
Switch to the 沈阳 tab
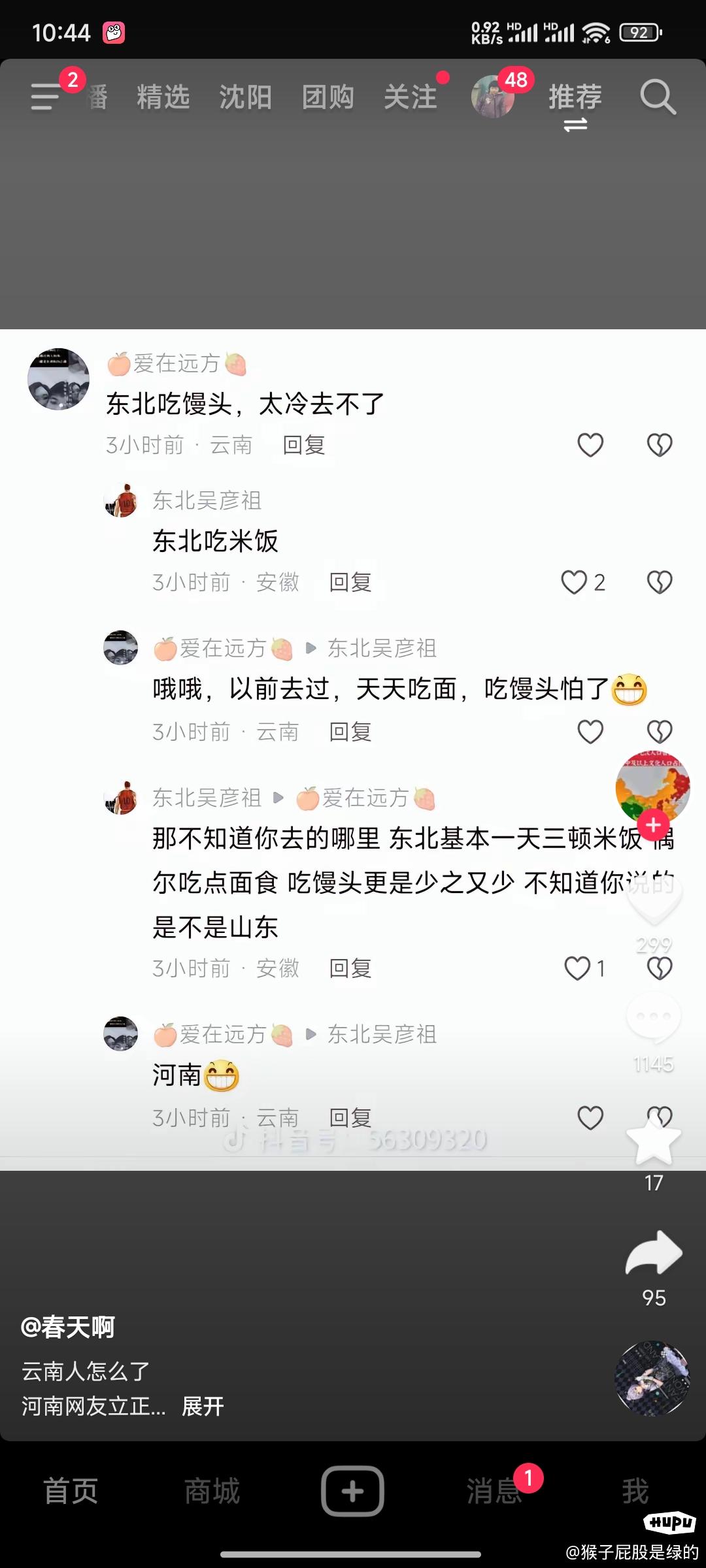pyautogui.click(x=245, y=97)
